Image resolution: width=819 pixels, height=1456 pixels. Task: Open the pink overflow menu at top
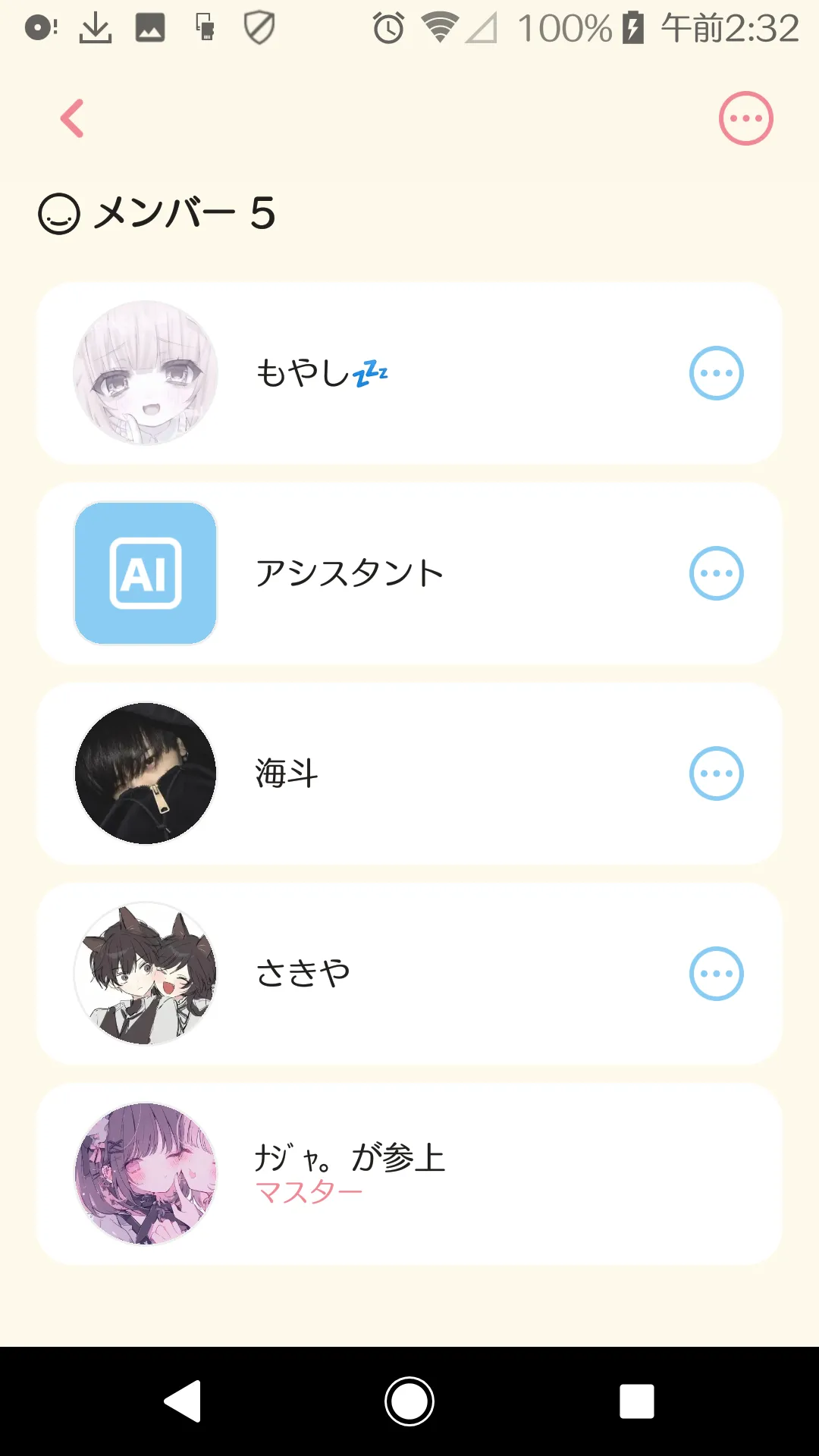[x=745, y=119]
